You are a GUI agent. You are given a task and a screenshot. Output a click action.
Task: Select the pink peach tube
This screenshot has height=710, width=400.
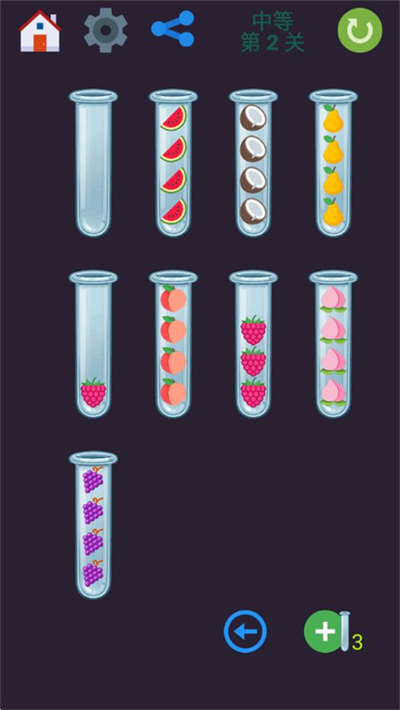333,344
